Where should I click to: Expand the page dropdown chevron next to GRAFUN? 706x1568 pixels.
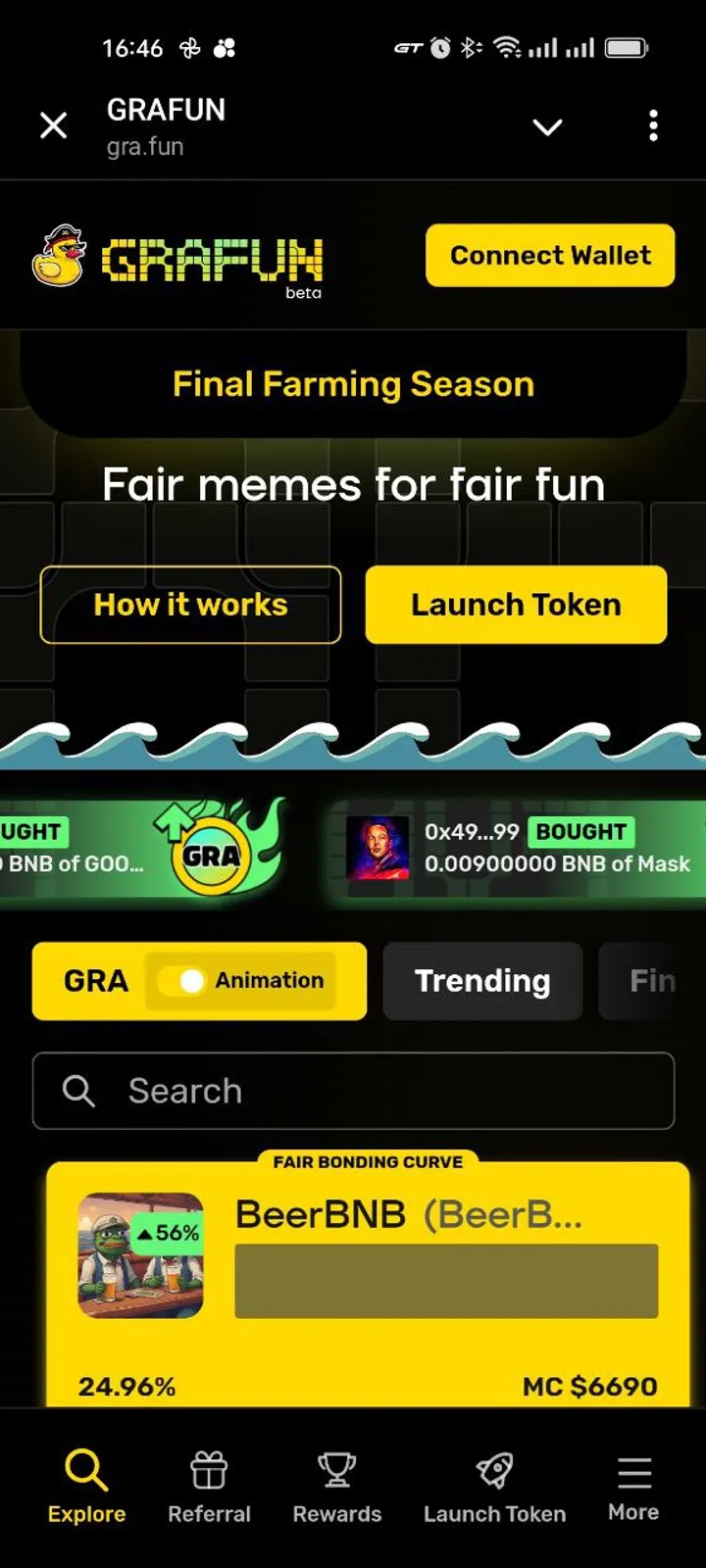[547, 126]
